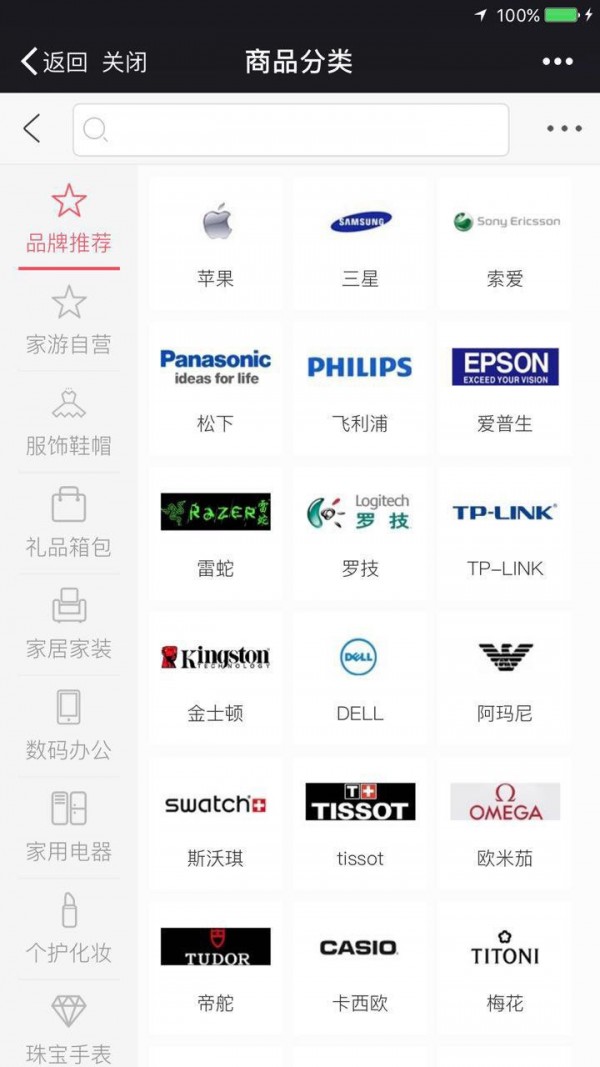
Task: Open the overflow menu in the black title bar
Action: point(558,62)
